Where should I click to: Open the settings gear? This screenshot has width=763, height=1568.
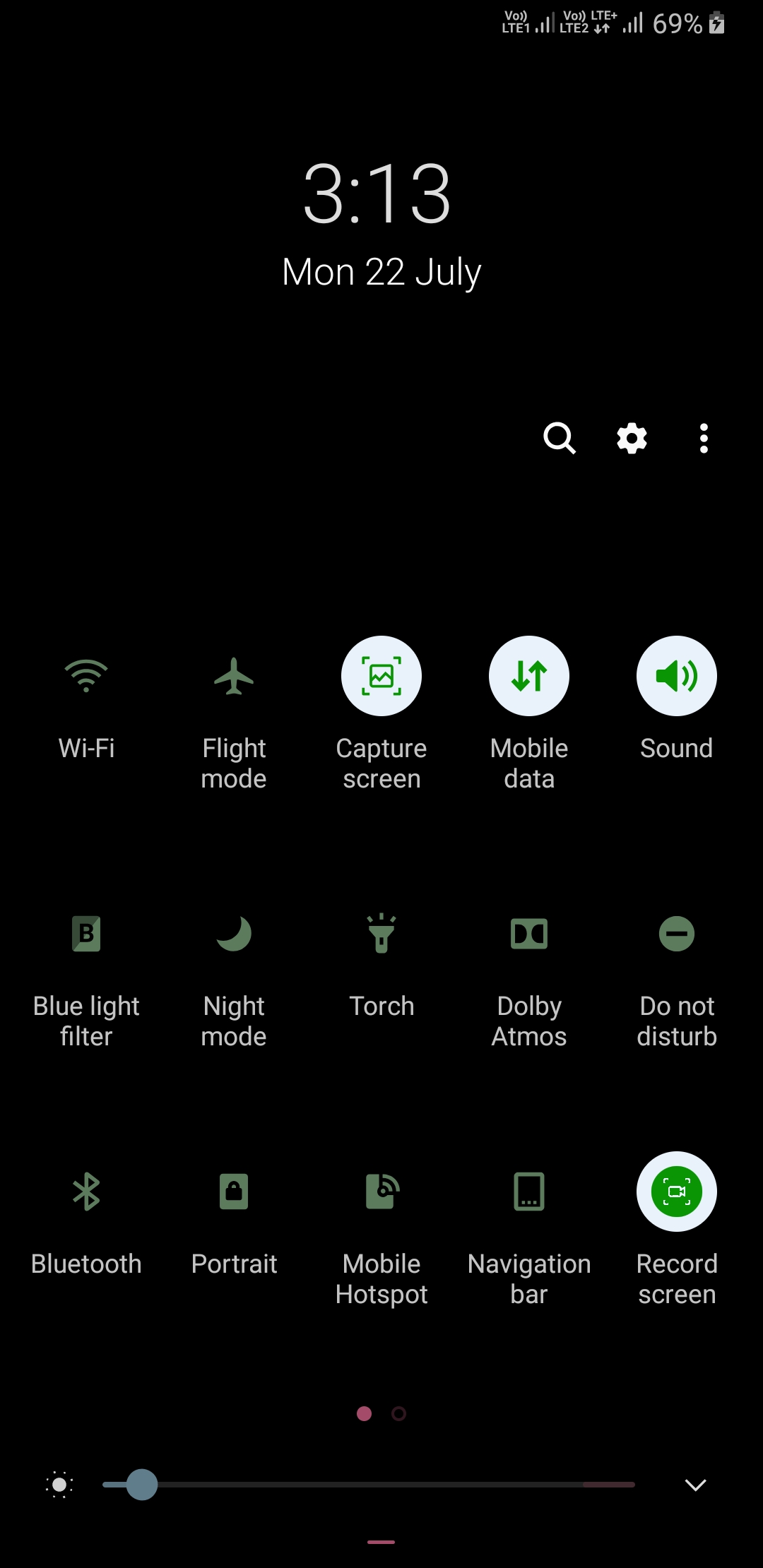[632, 439]
